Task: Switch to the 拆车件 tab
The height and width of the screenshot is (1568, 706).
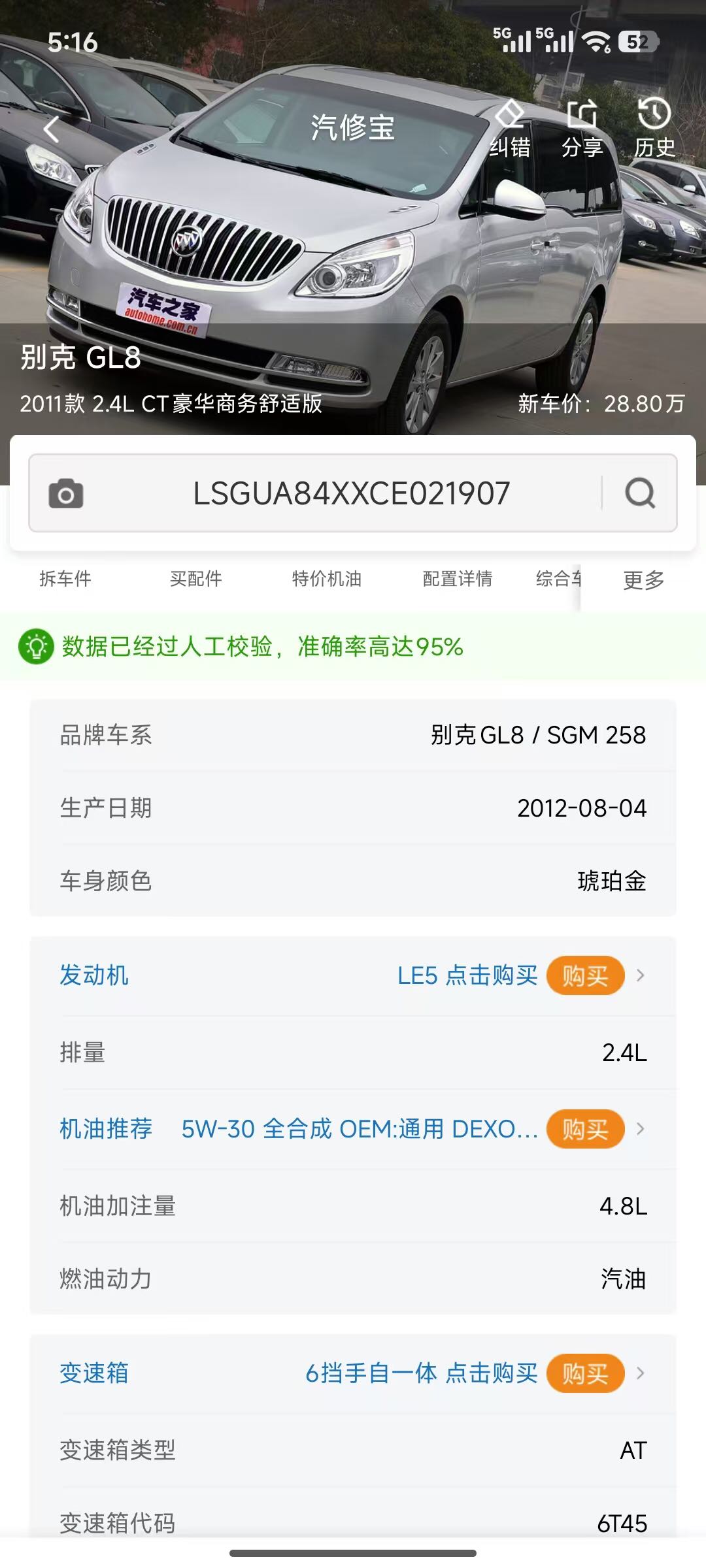Action: click(x=65, y=579)
